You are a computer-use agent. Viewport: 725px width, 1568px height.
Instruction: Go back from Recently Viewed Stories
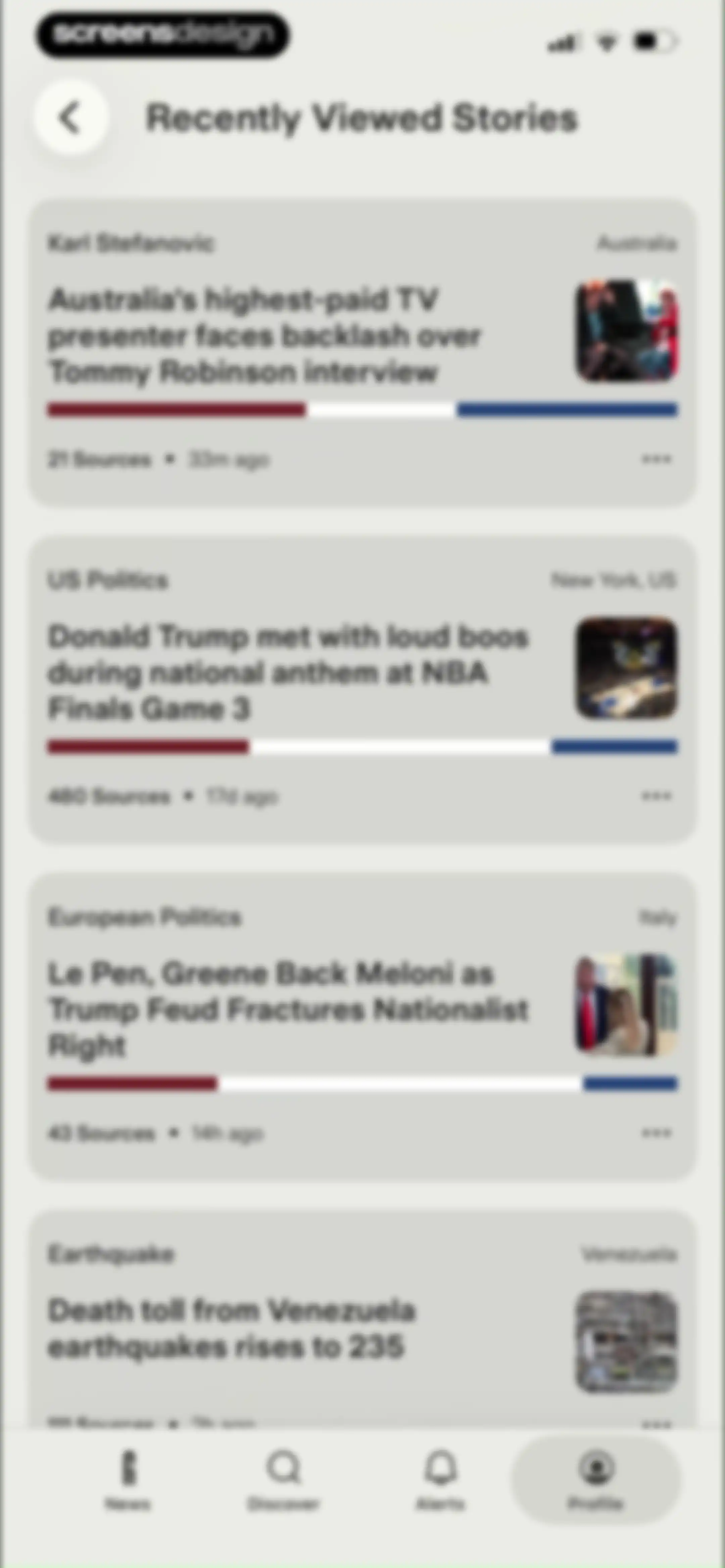71,117
